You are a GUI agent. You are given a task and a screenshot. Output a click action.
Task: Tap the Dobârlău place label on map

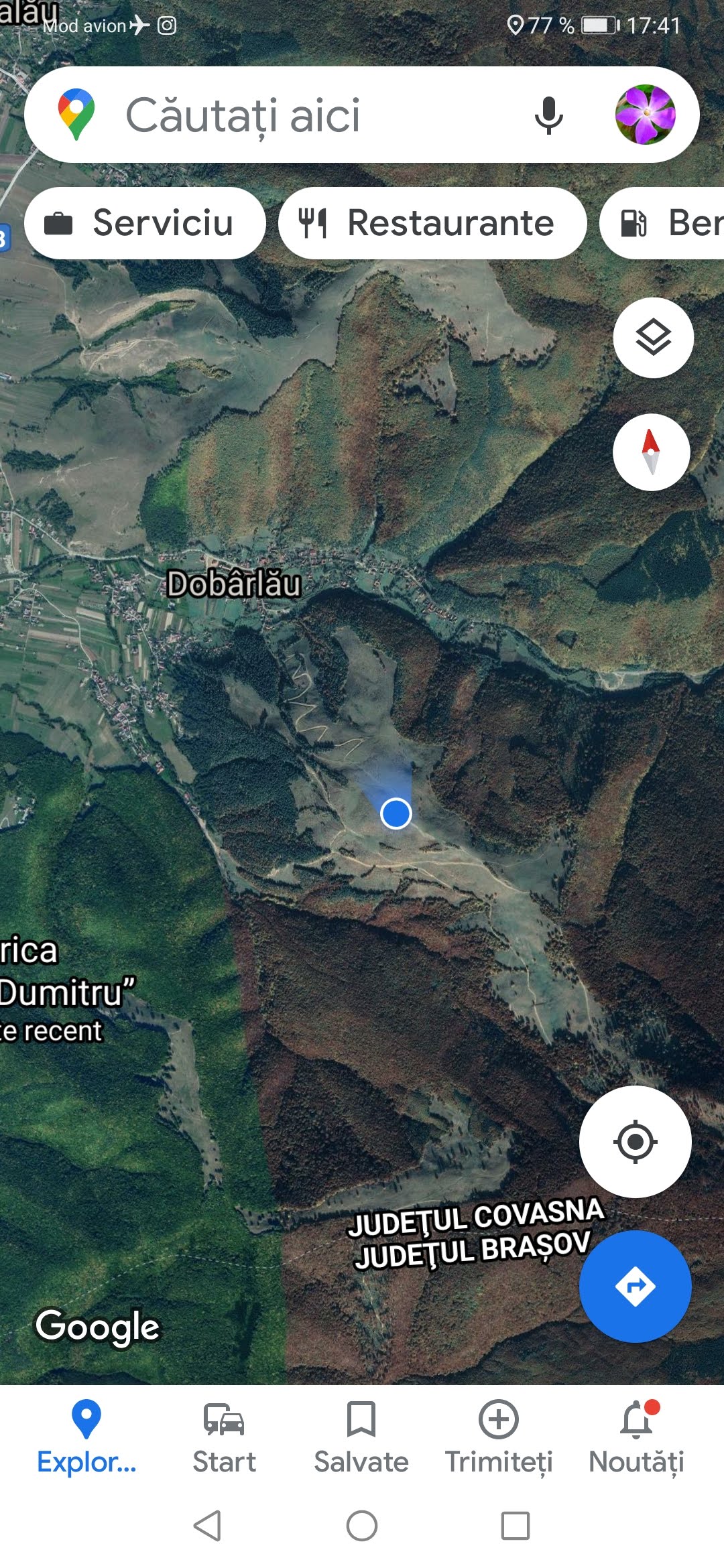tap(233, 584)
